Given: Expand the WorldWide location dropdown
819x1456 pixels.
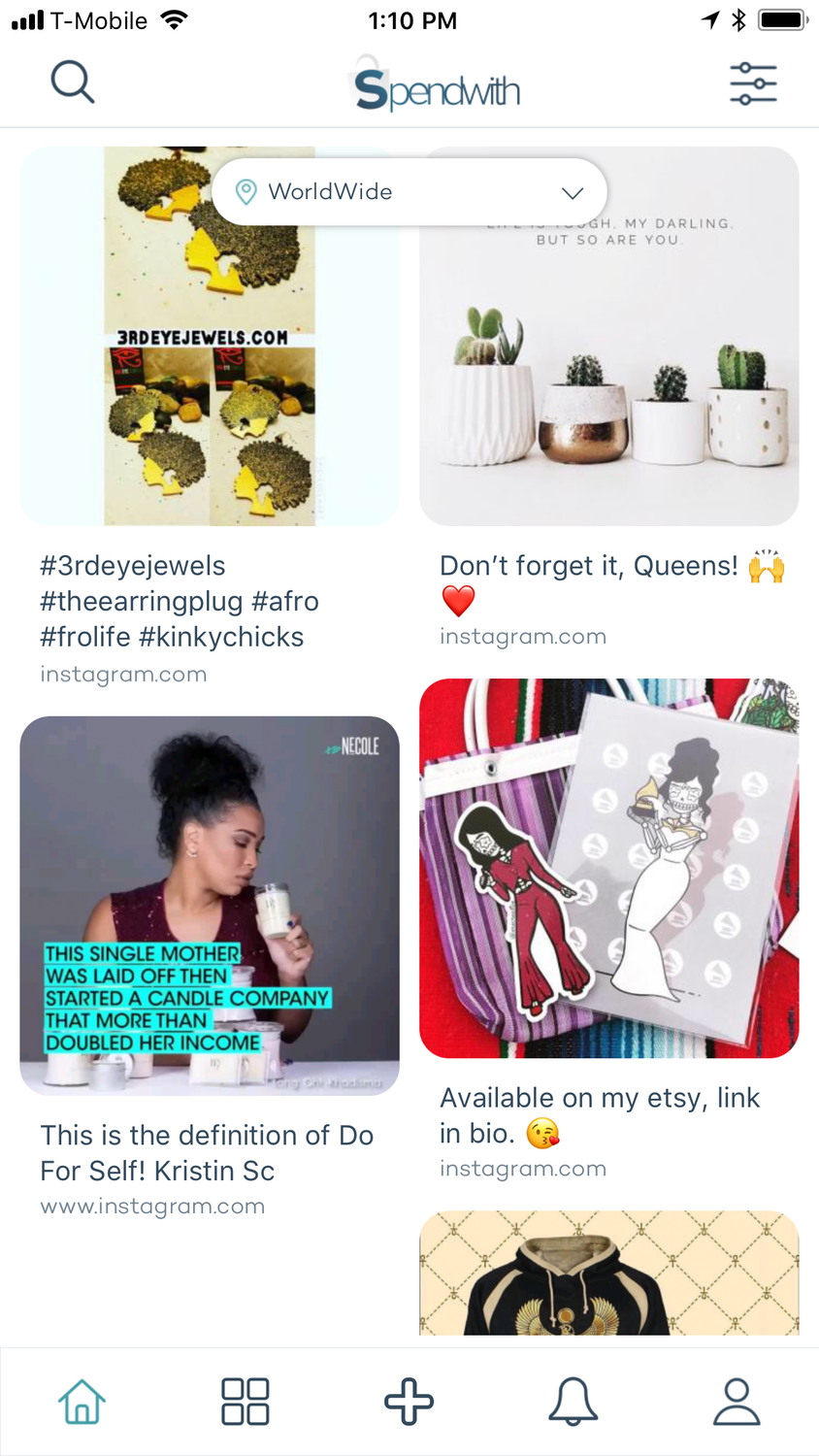Looking at the screenshot, I should 409,192.
